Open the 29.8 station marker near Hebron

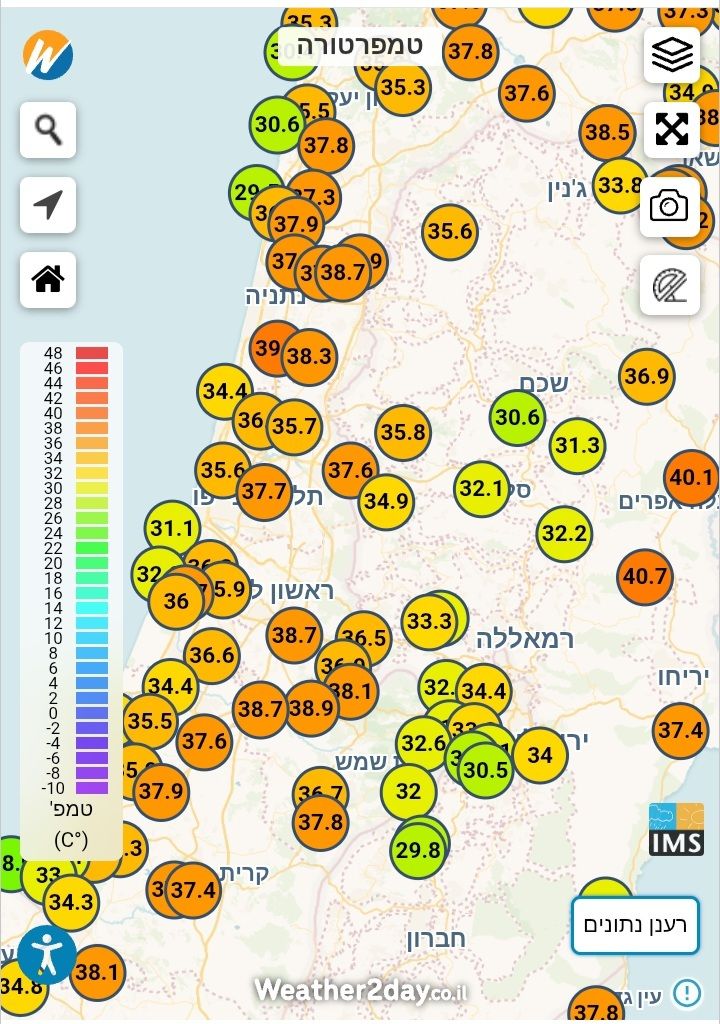click(x=418, y=851)
